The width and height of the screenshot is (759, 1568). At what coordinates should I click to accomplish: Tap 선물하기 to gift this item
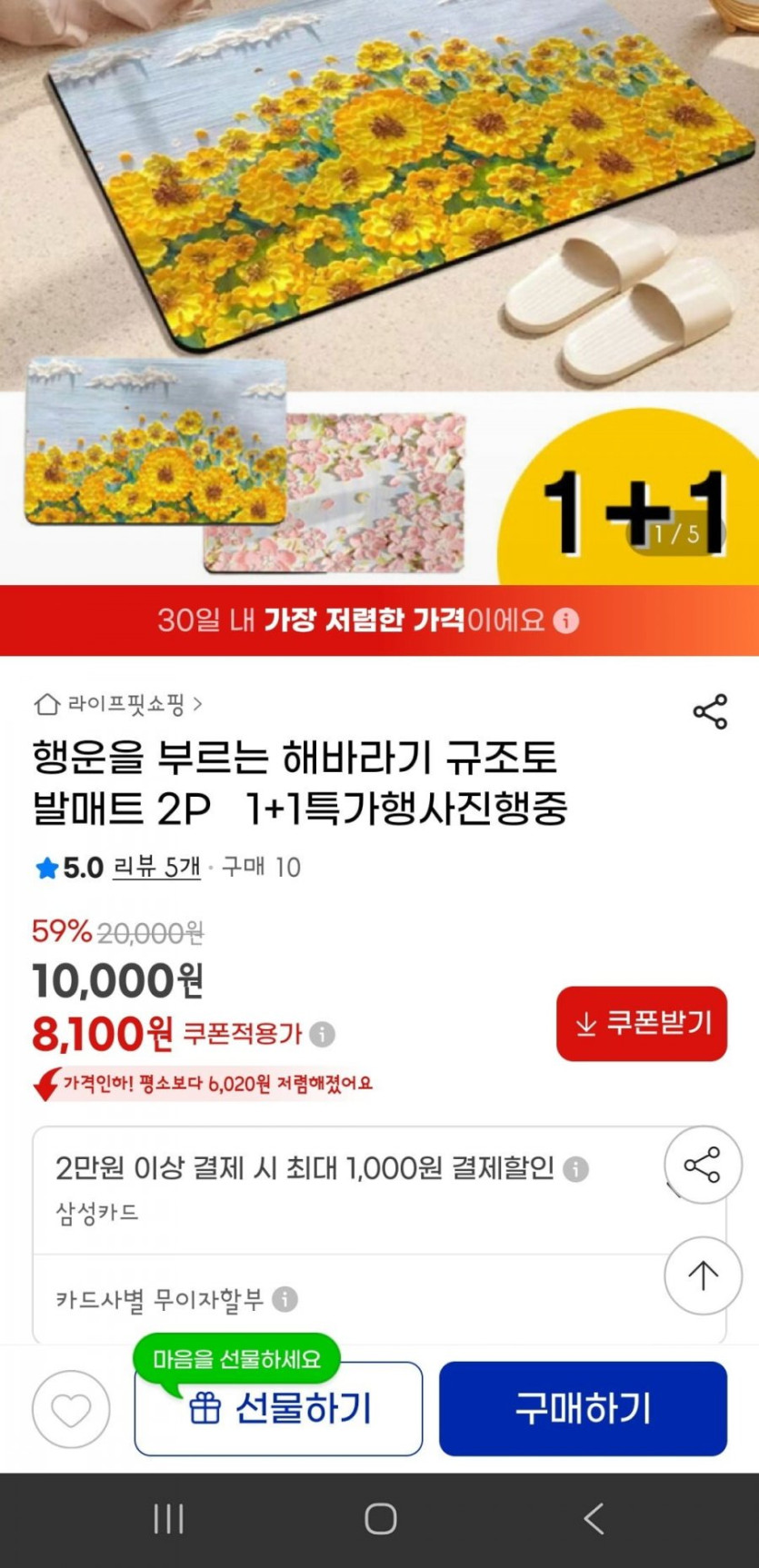tap(278, 1409)
